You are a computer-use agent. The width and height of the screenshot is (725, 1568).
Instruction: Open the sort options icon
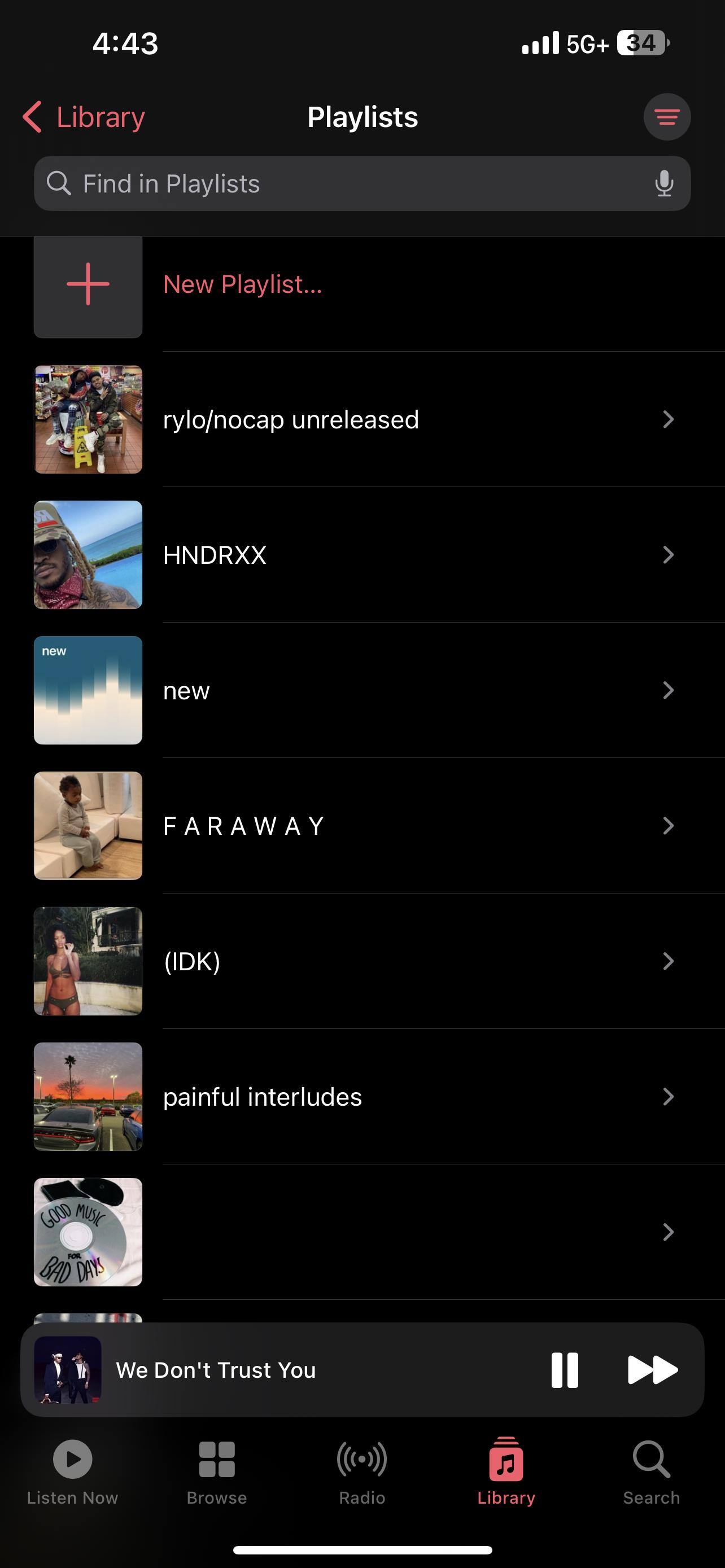coord(667,117)
